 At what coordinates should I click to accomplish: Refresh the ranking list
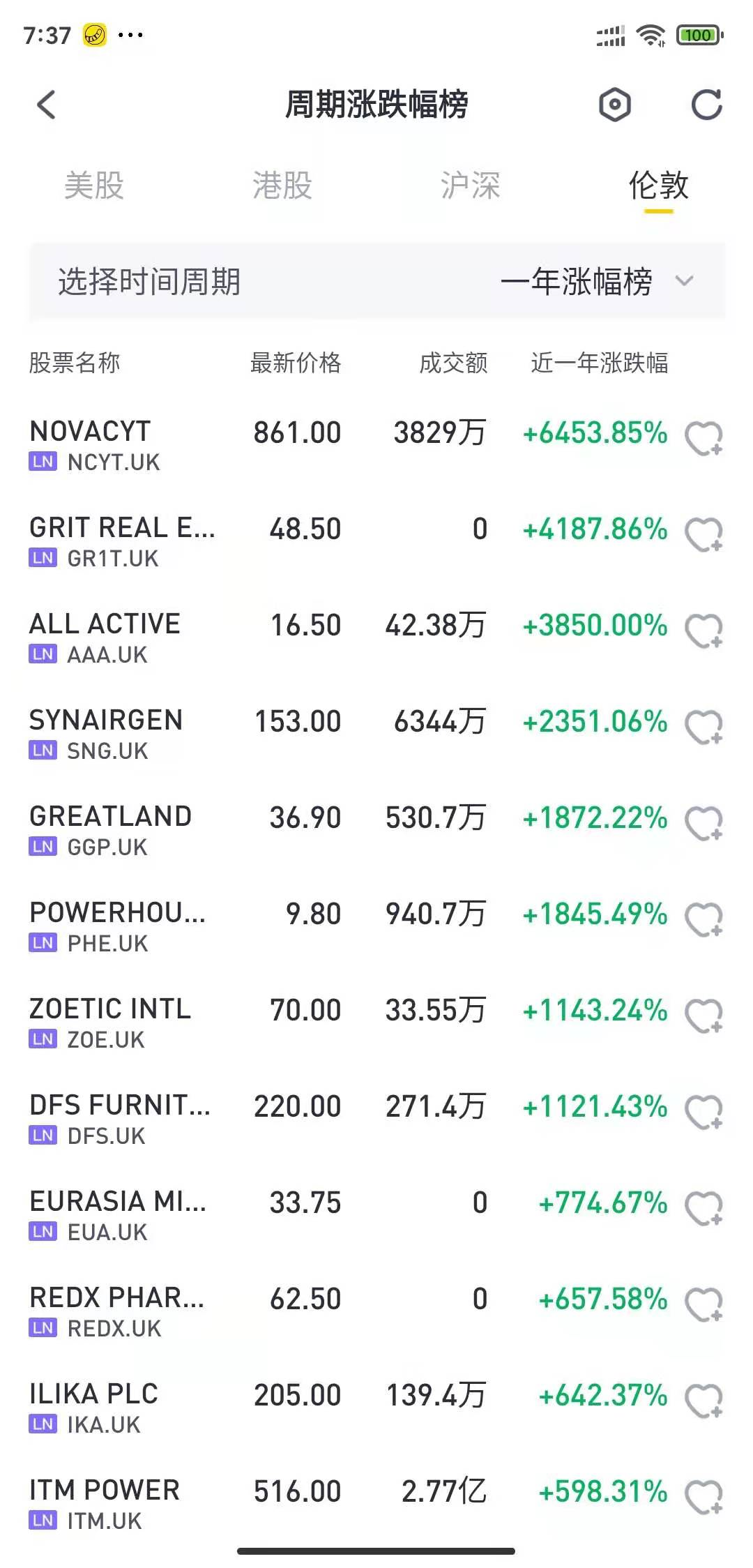point(706,105)
